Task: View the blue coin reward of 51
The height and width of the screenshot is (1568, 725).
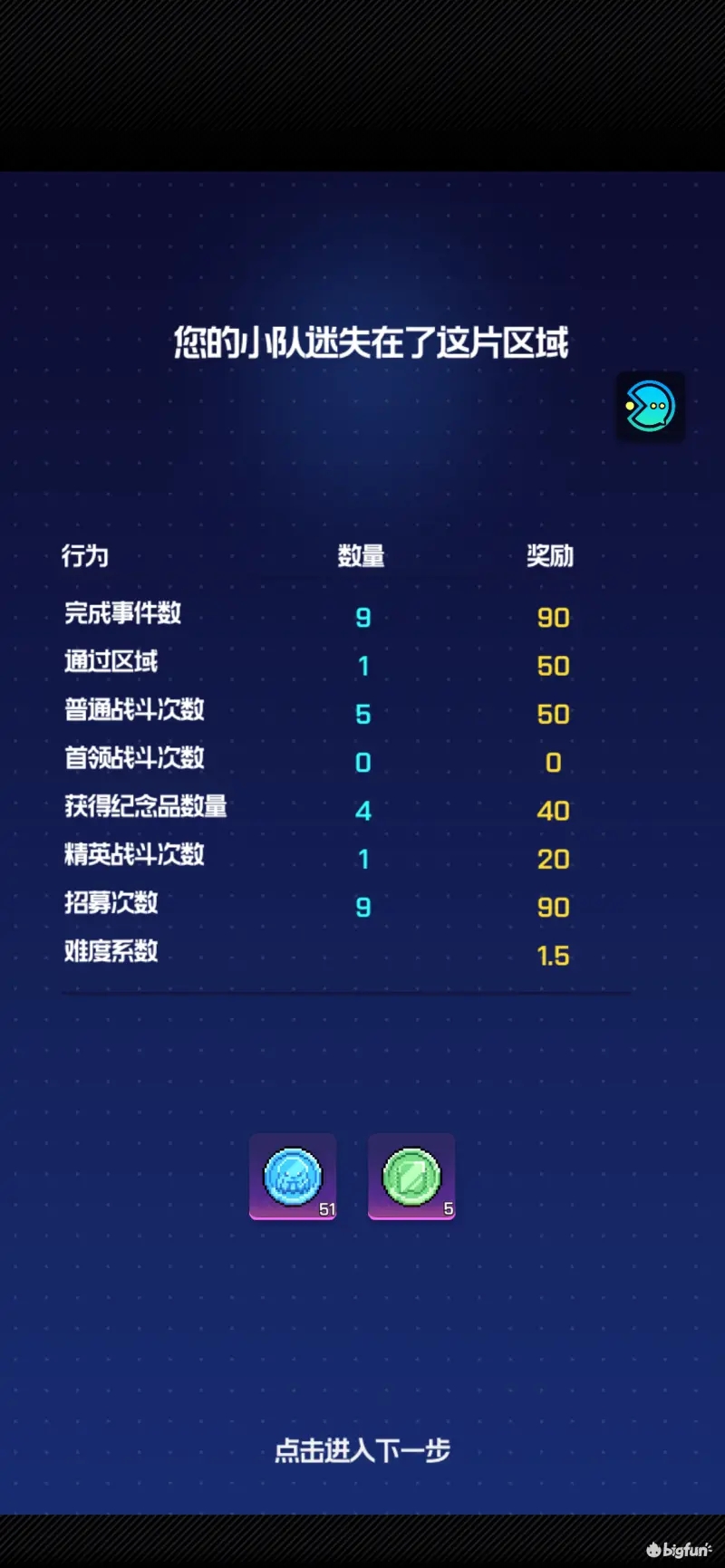Action: pyautogui.click(x=293, y=1176)
